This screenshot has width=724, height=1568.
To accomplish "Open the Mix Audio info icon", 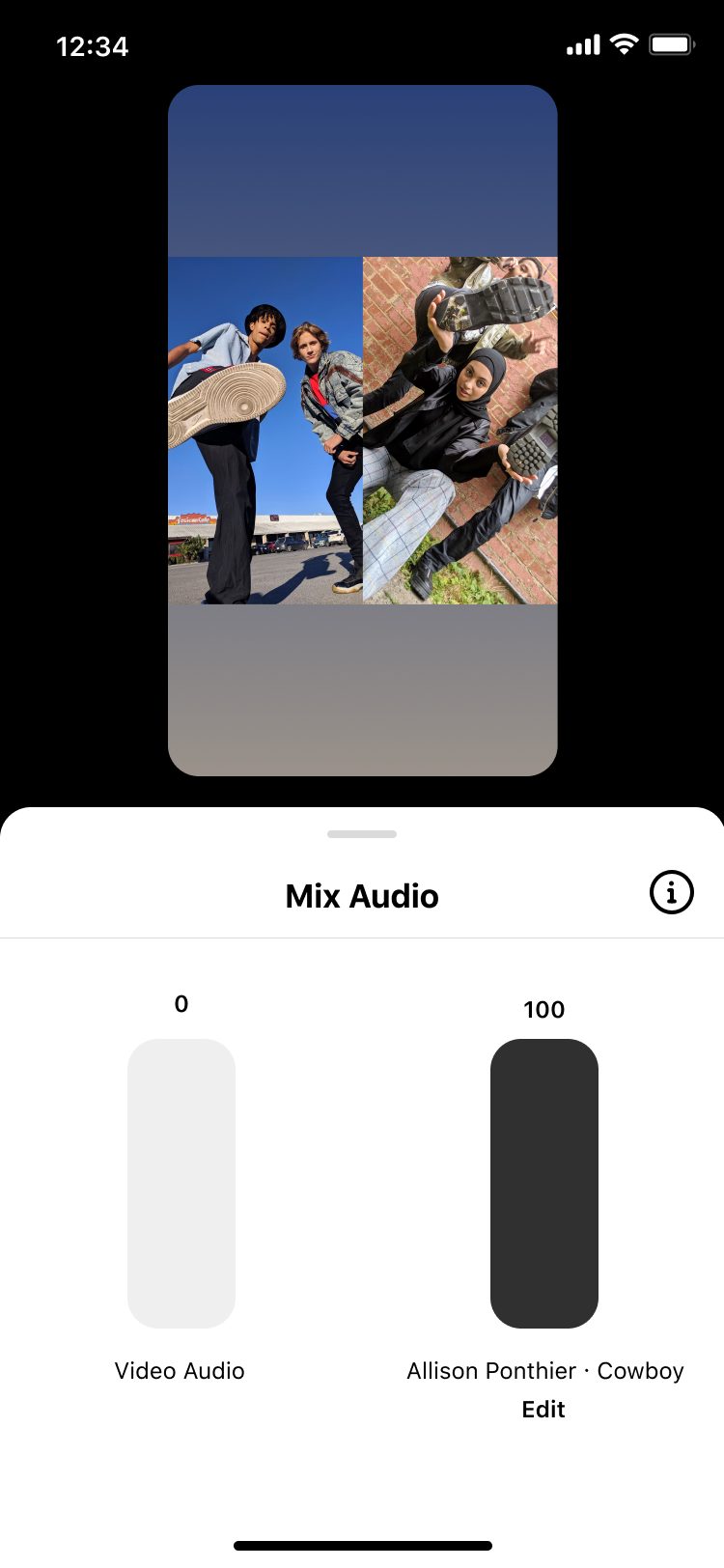I will tap(671, 892).
